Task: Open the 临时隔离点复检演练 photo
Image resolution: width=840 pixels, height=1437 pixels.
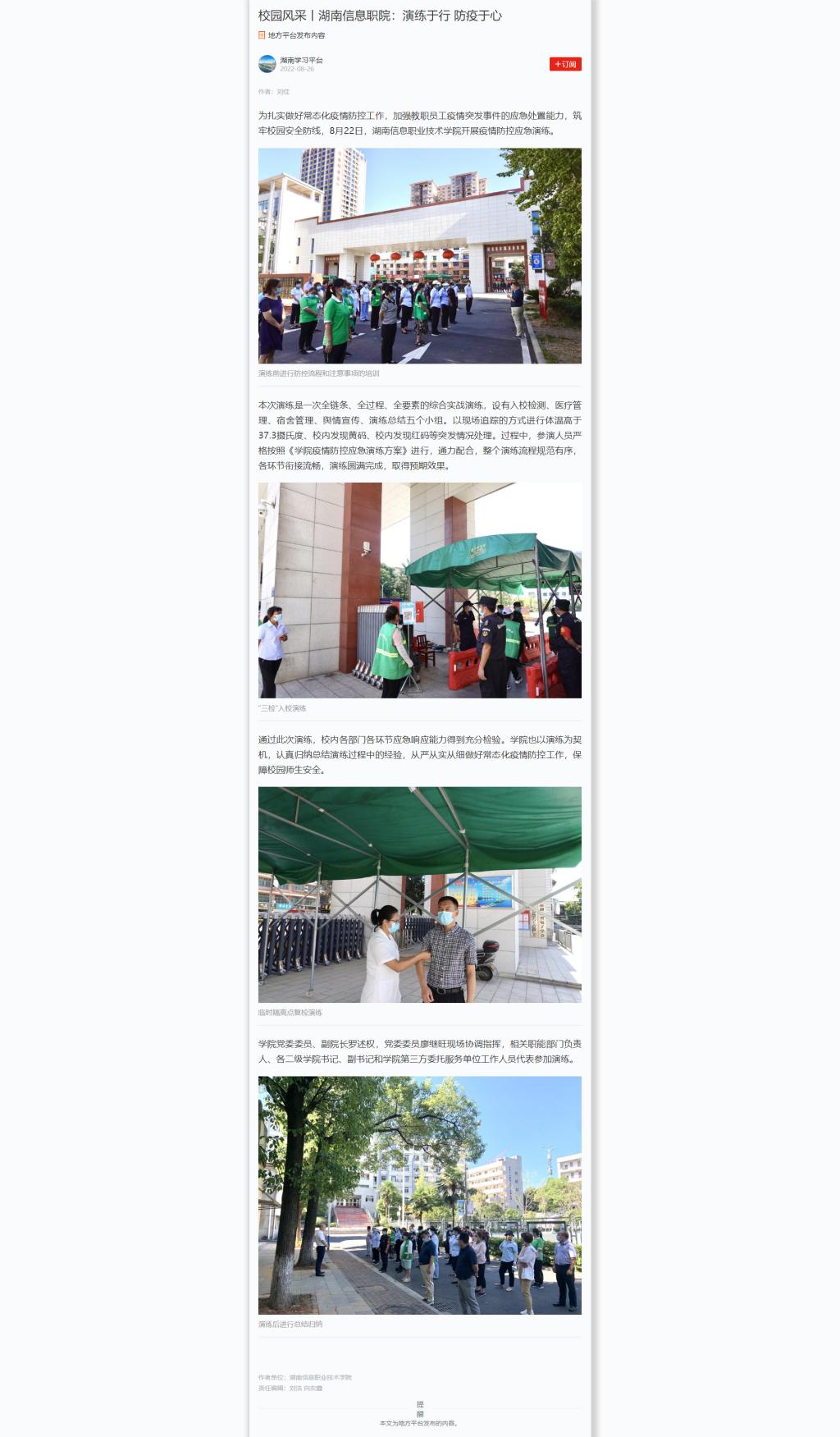Action: point(420,895)
